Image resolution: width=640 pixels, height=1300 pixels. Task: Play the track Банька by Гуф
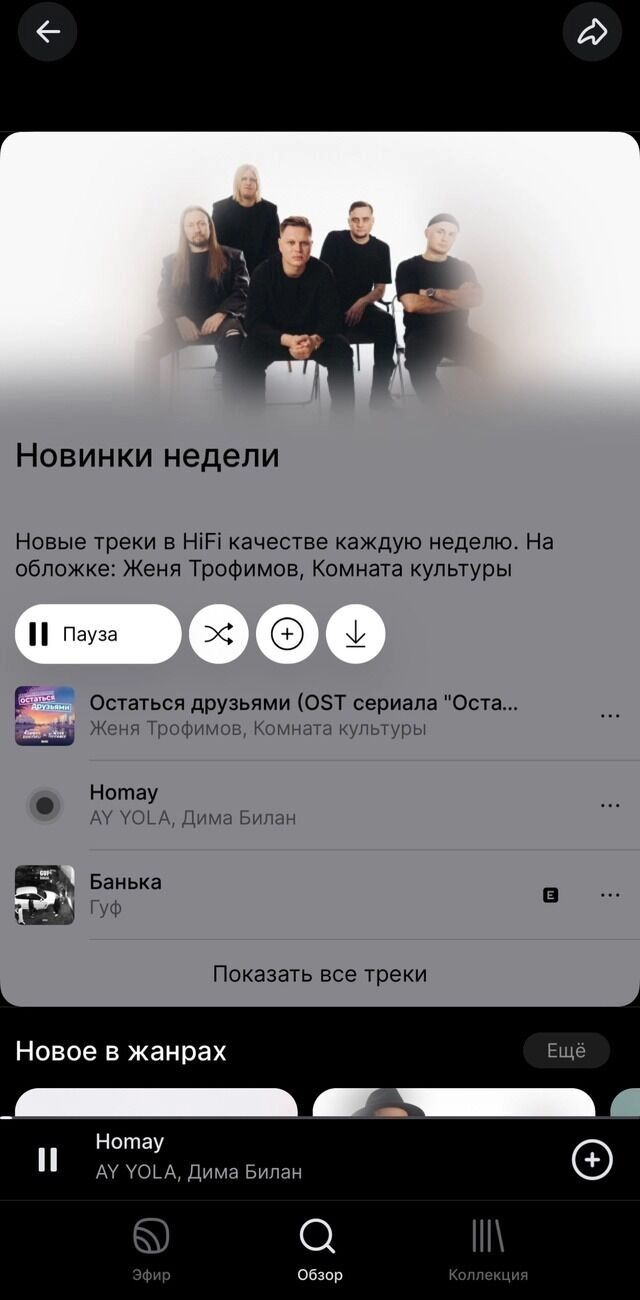[x=300, y=895]
